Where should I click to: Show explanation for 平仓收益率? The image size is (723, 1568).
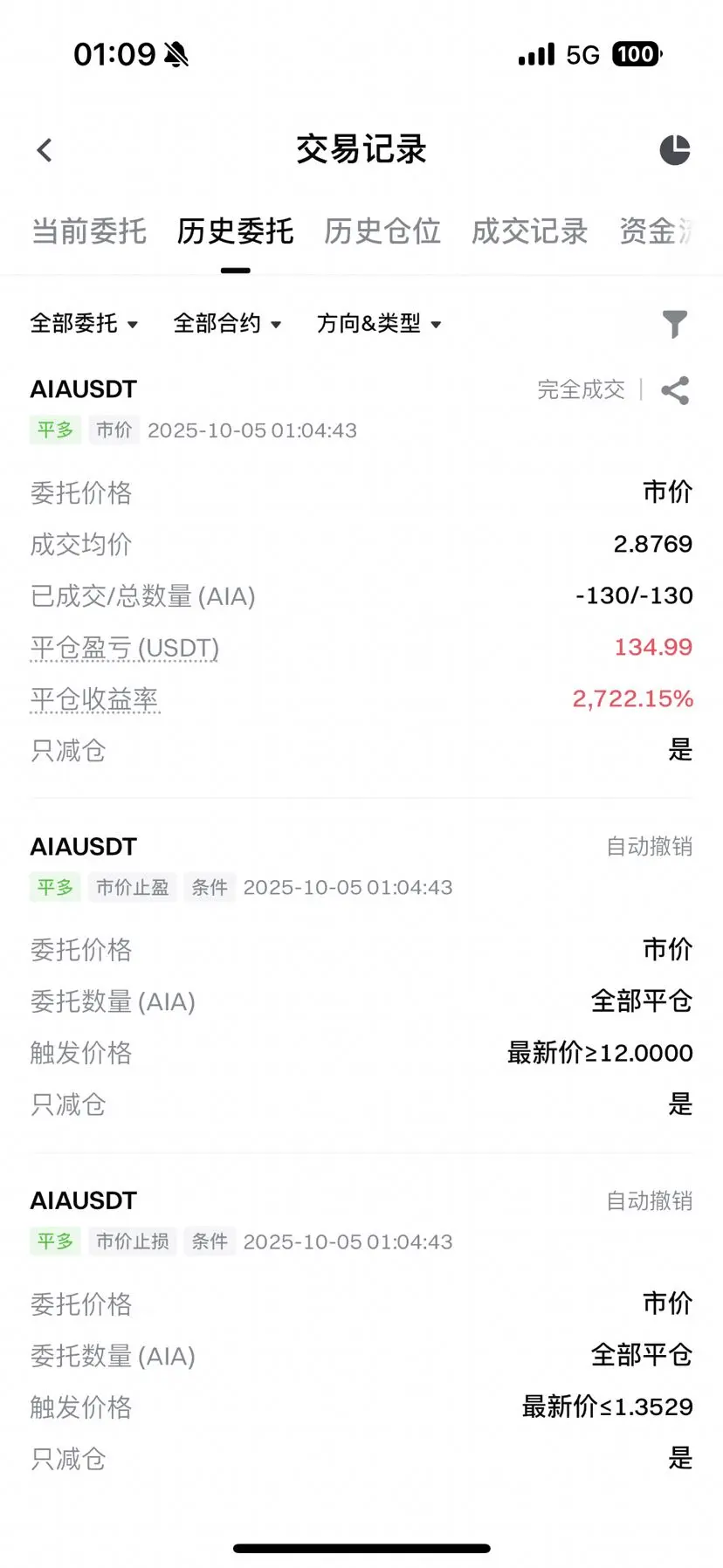pos(94,699)
